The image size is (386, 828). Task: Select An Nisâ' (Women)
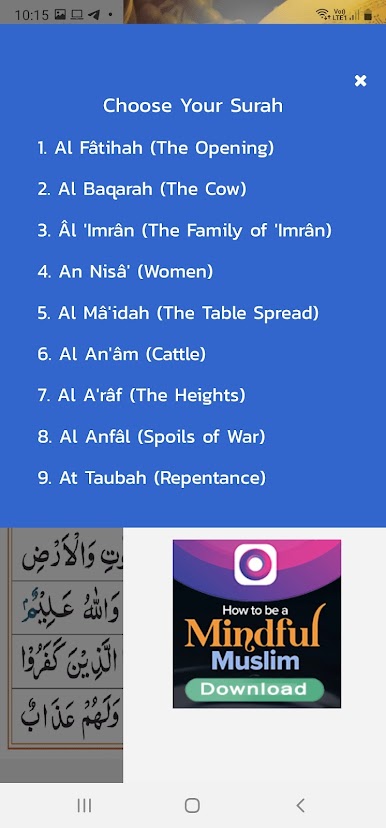click(x=125, y=272)
